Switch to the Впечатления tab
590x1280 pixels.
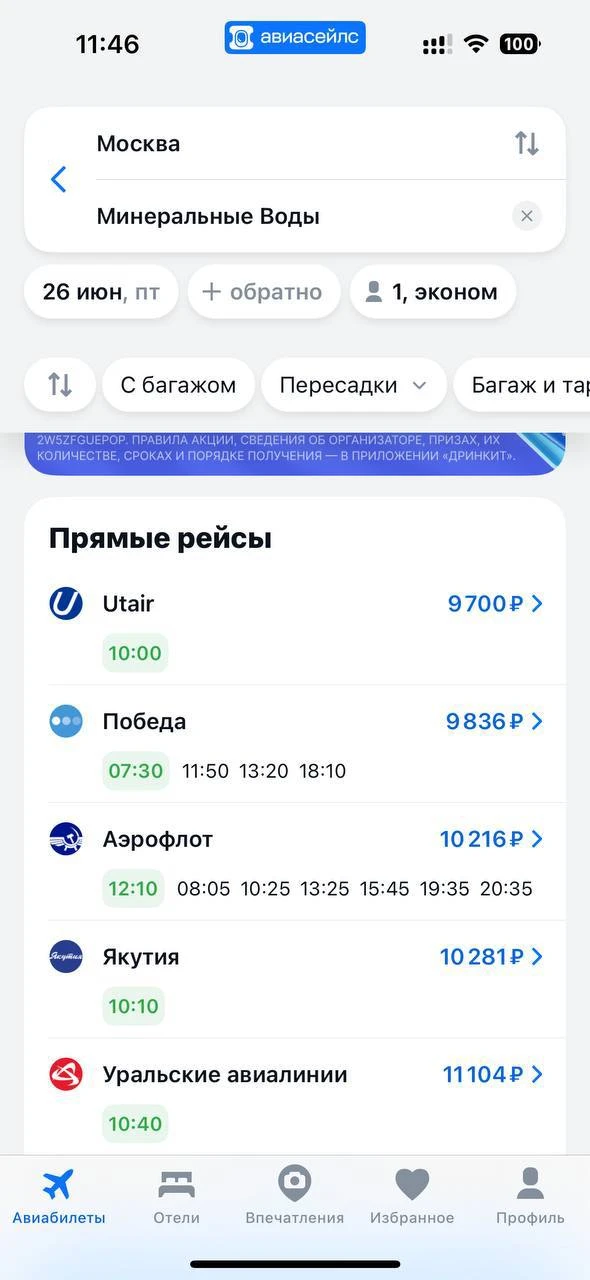[295, 1196]
